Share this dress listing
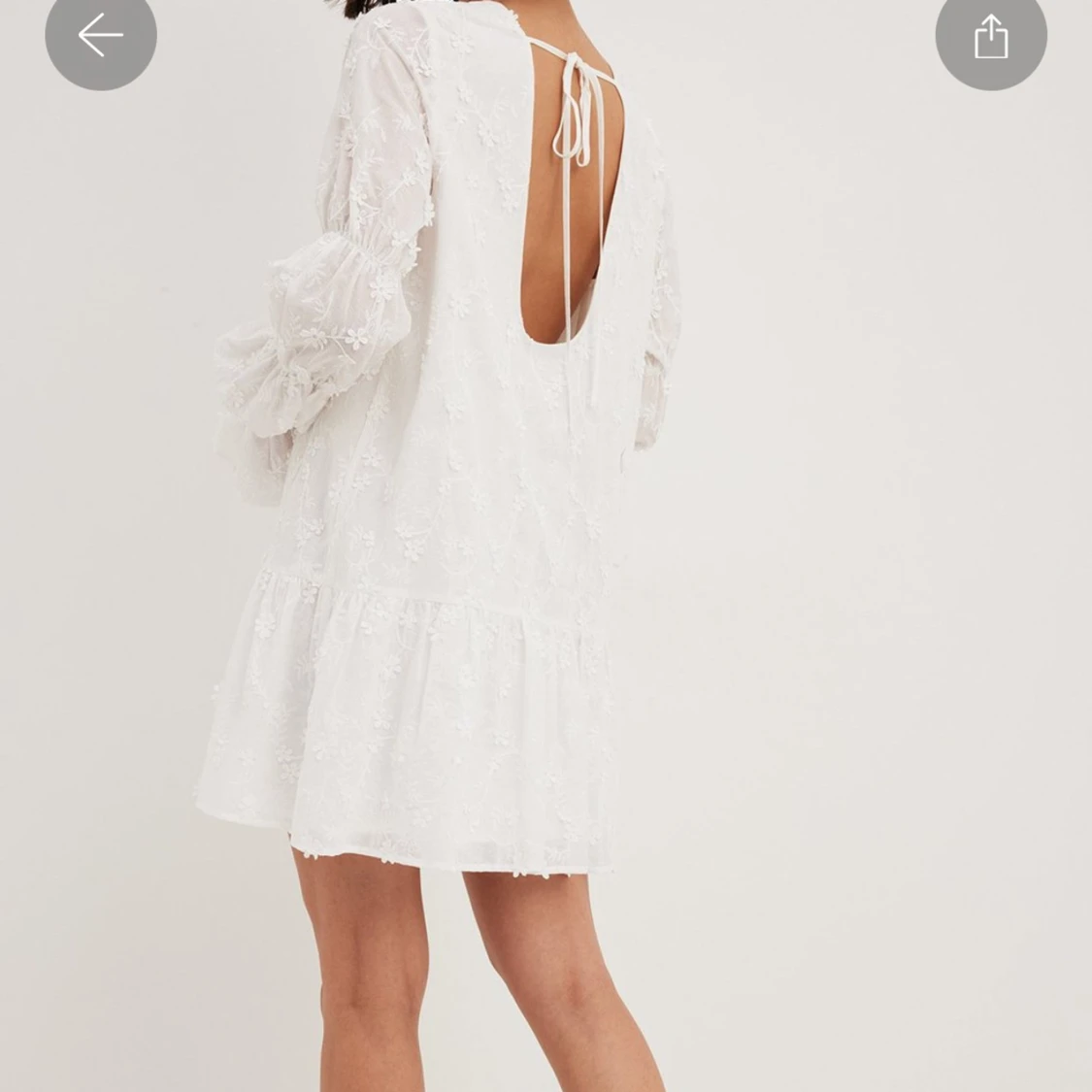Viewport: 1092px width, 1092px height. tap(990, 36)
